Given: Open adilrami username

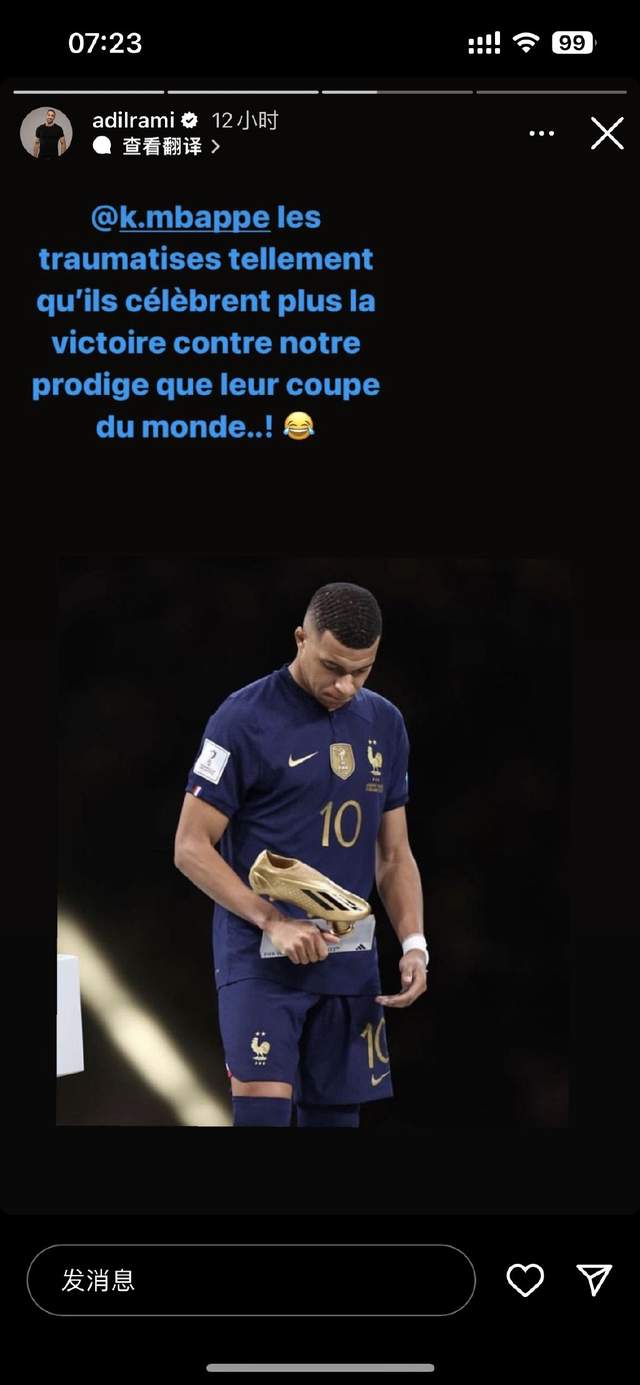Looking at the screenshot, I should (x=133, y=120).
